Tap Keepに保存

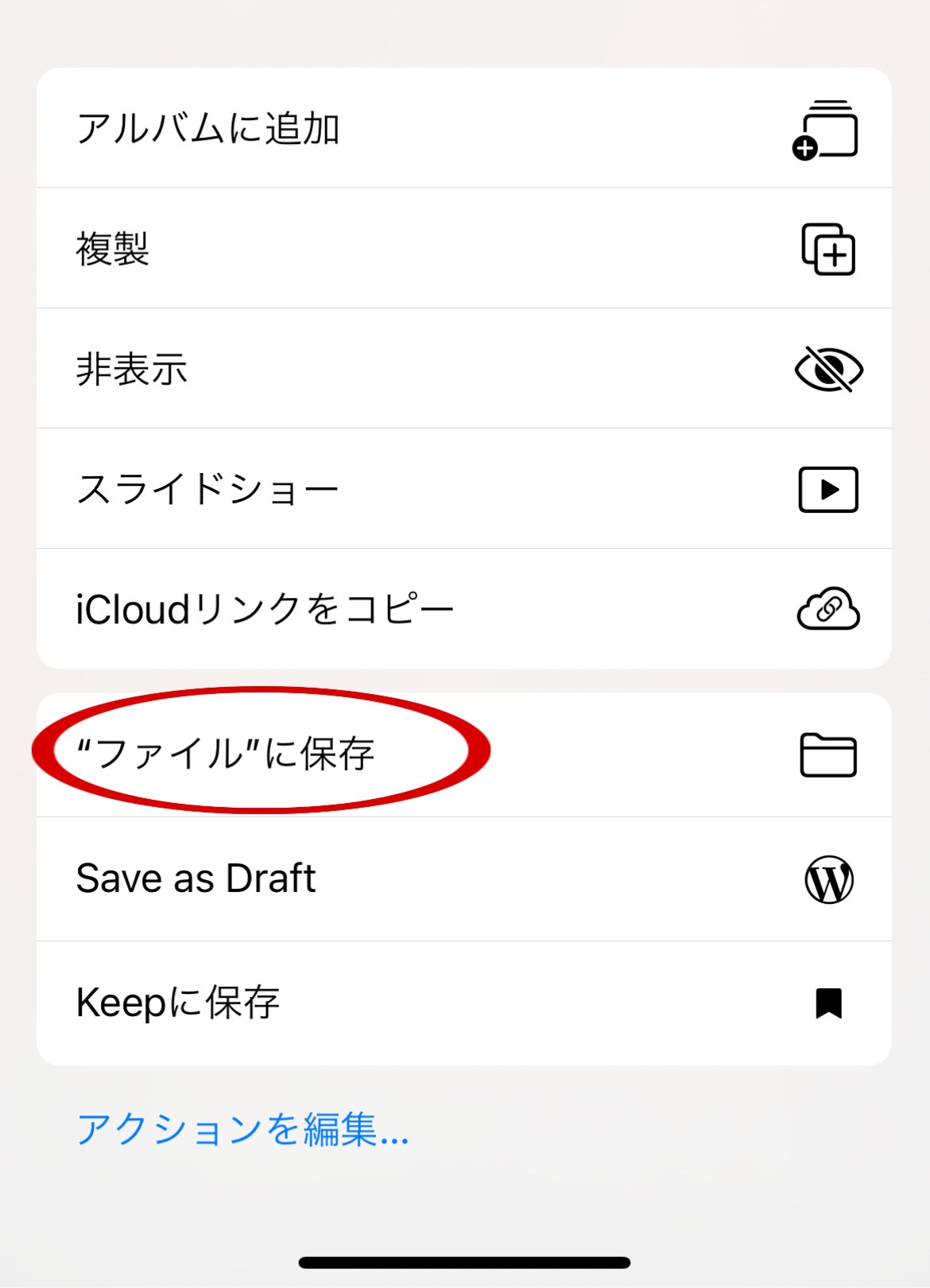tap(463, 1003)
